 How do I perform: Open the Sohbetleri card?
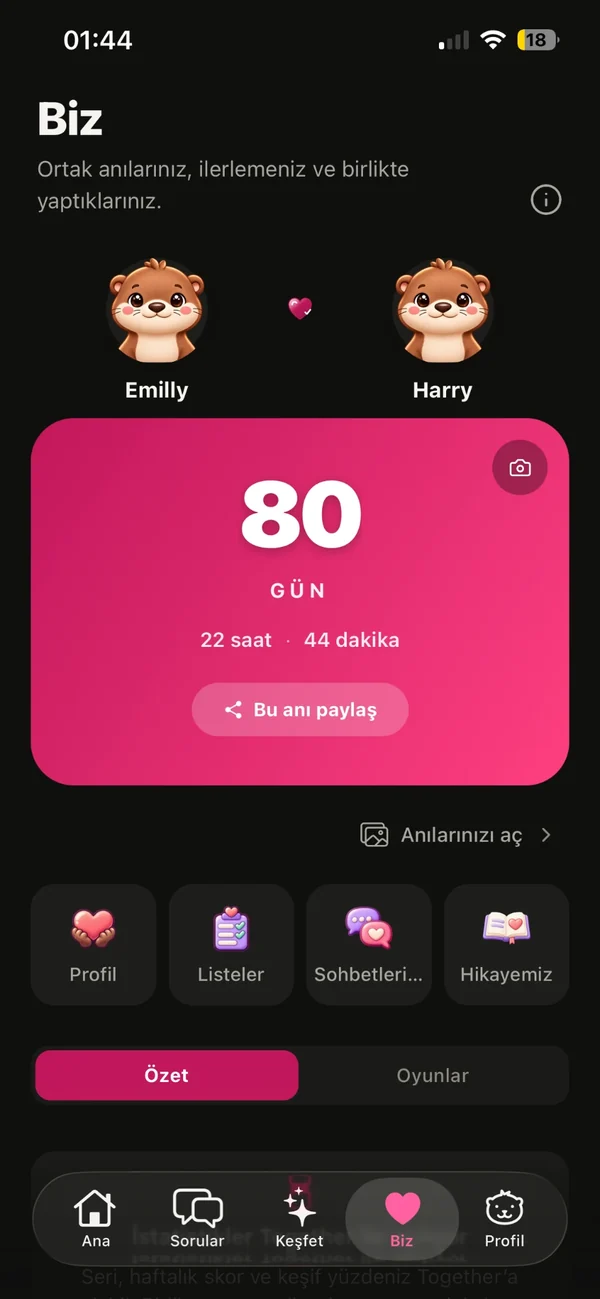pos(369,944)
